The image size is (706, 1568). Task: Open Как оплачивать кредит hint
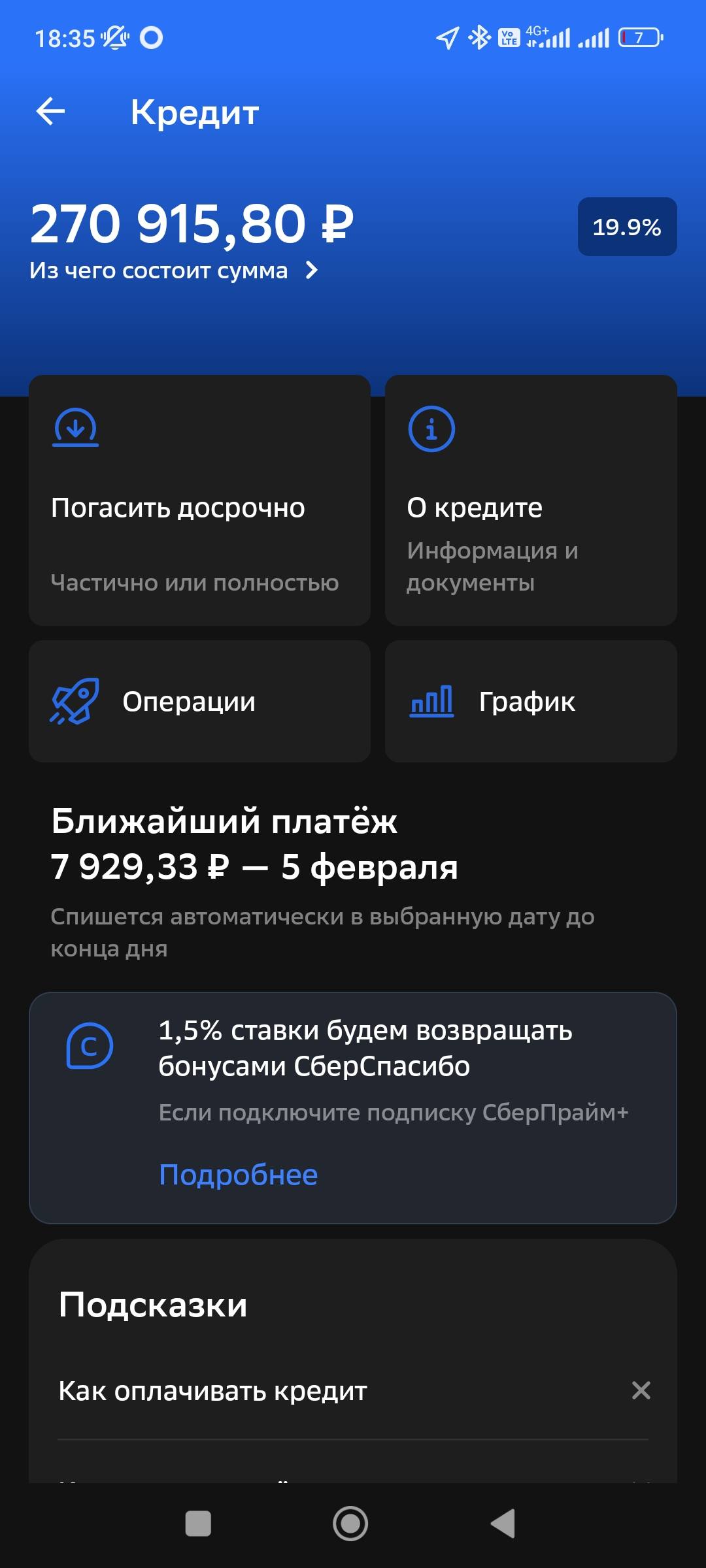(x=209, y=1392)
